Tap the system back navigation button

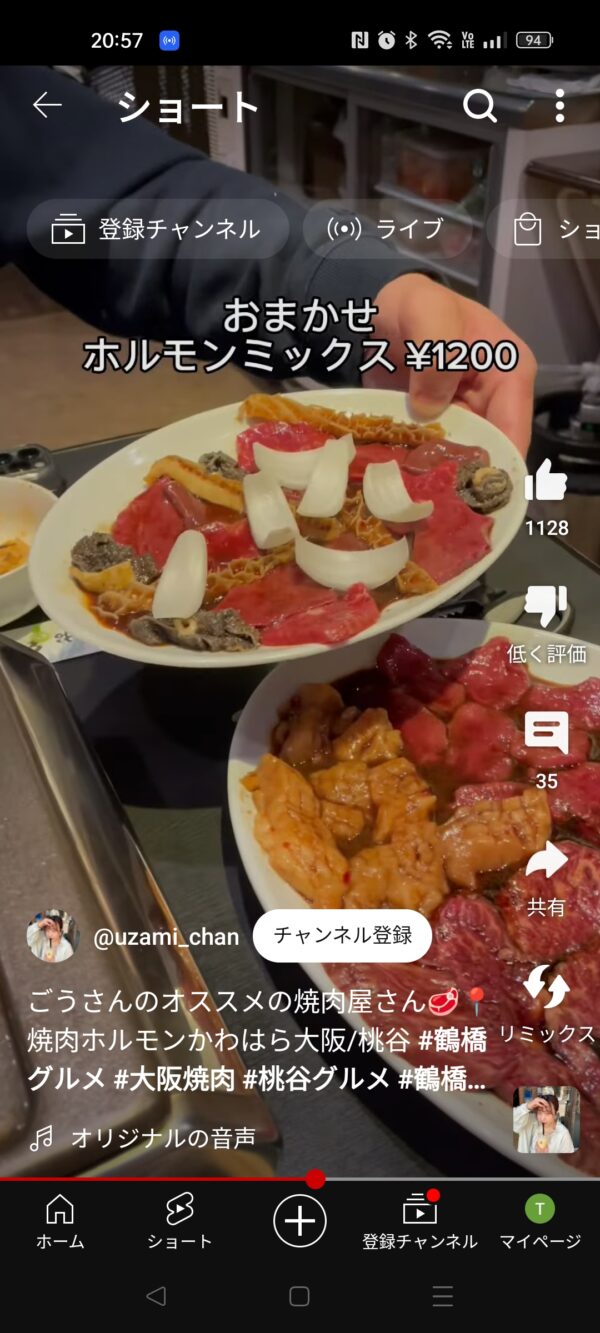coord(156,1297)
